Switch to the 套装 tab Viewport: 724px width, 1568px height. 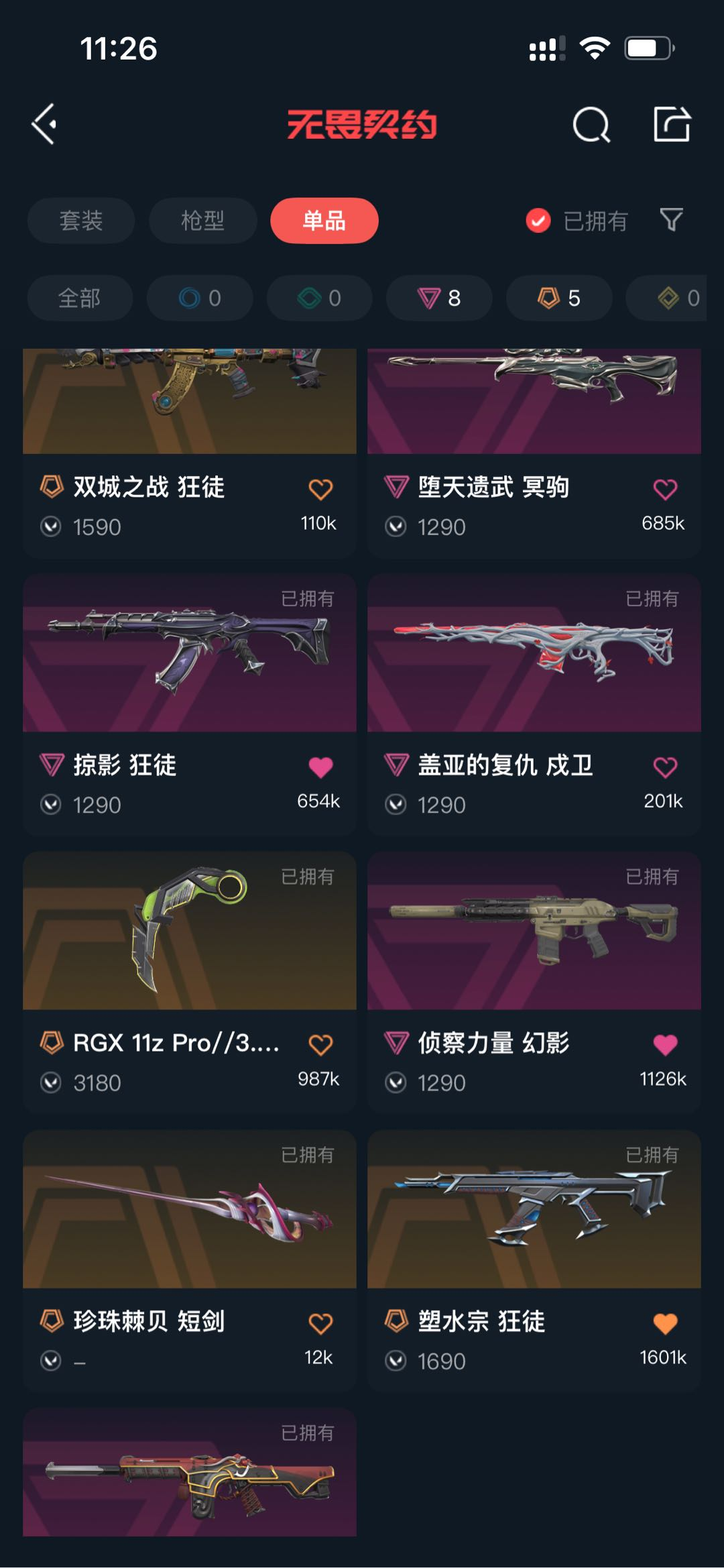click(x=80, y=221)
